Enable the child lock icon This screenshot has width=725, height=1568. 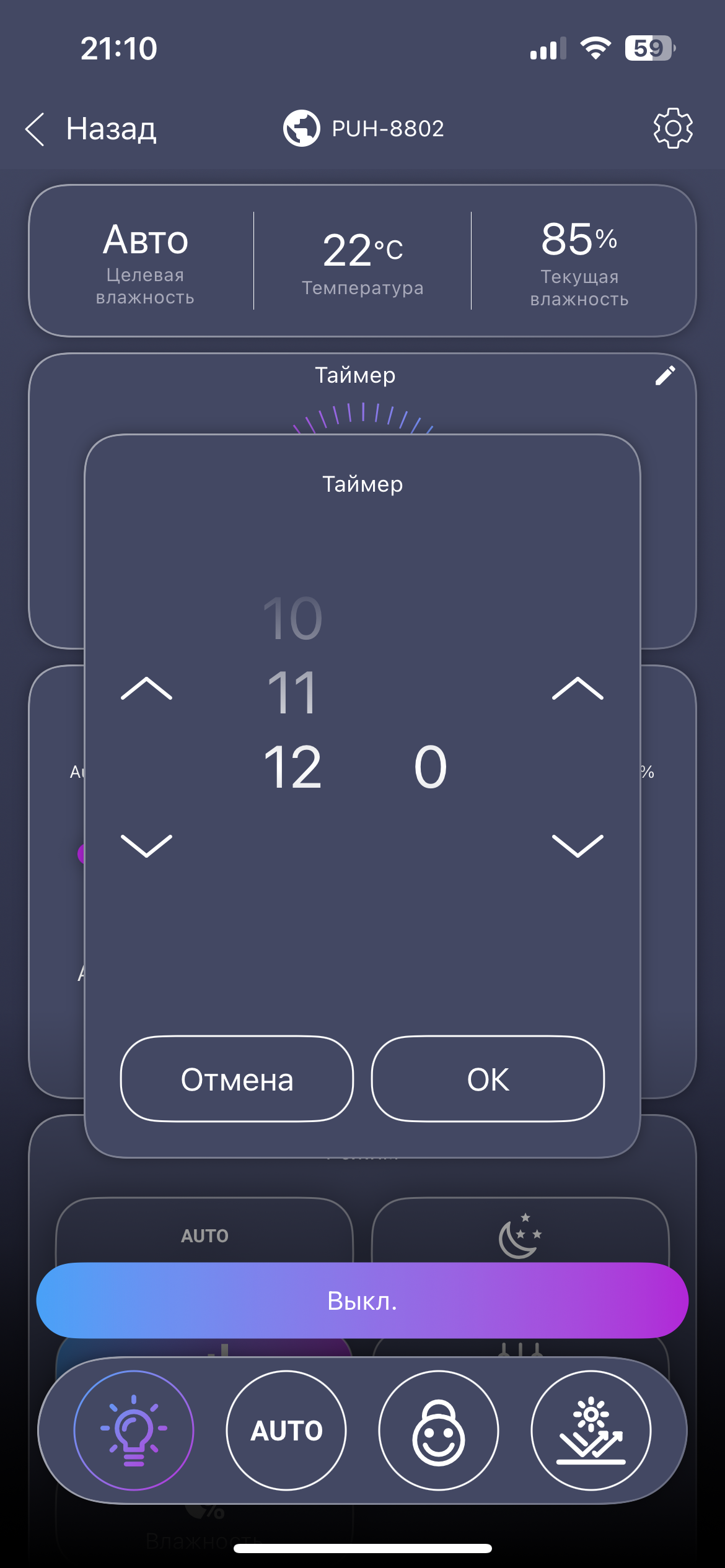tap(439, 1431)
